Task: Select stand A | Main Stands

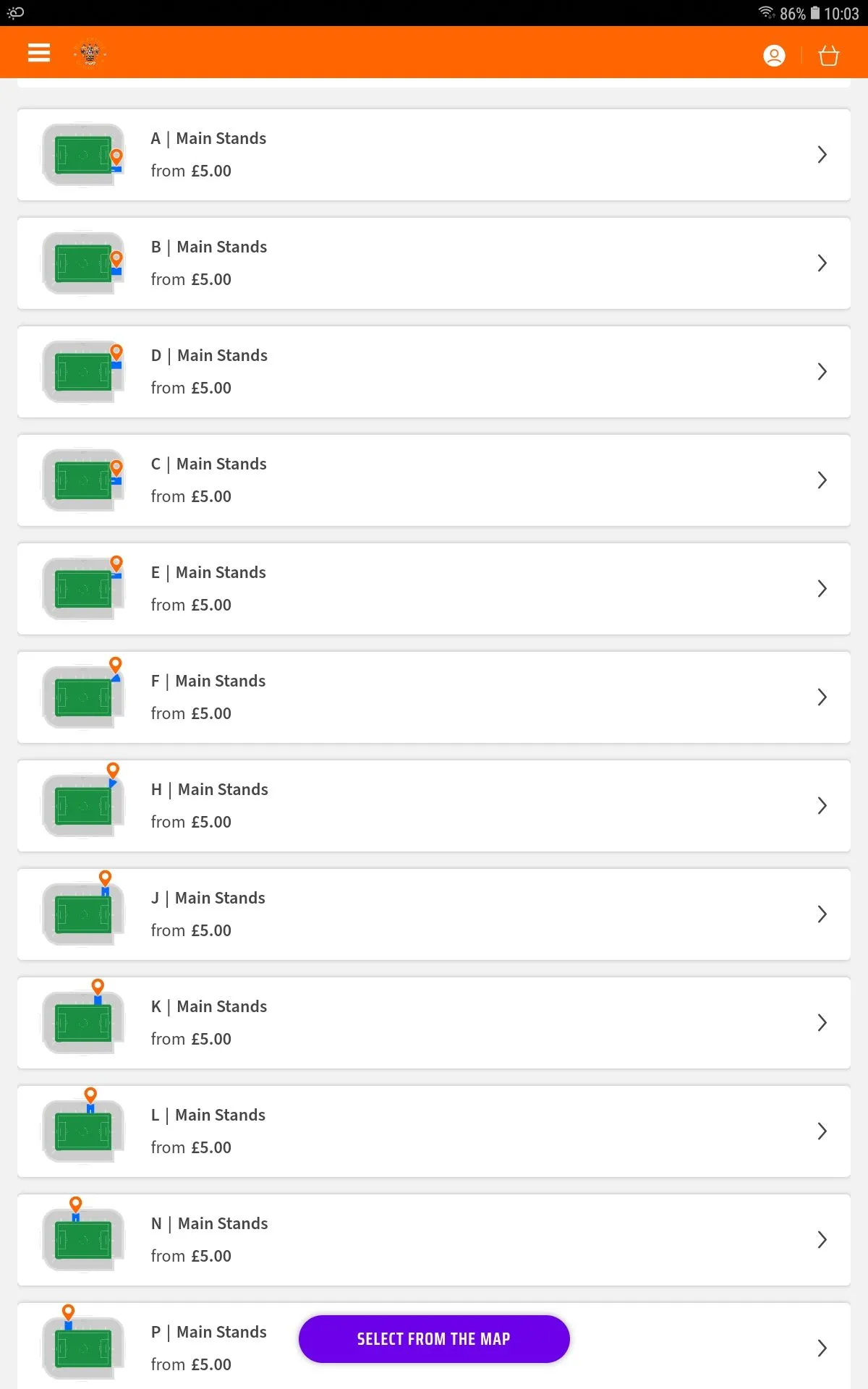Action: [434, 155]
